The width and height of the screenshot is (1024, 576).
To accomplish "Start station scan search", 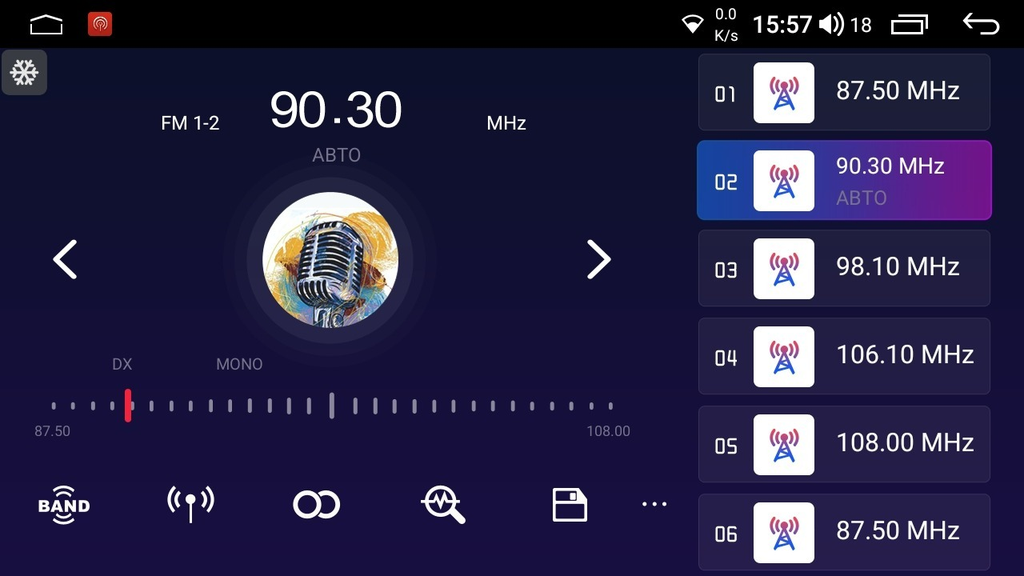I will [443, 504].
